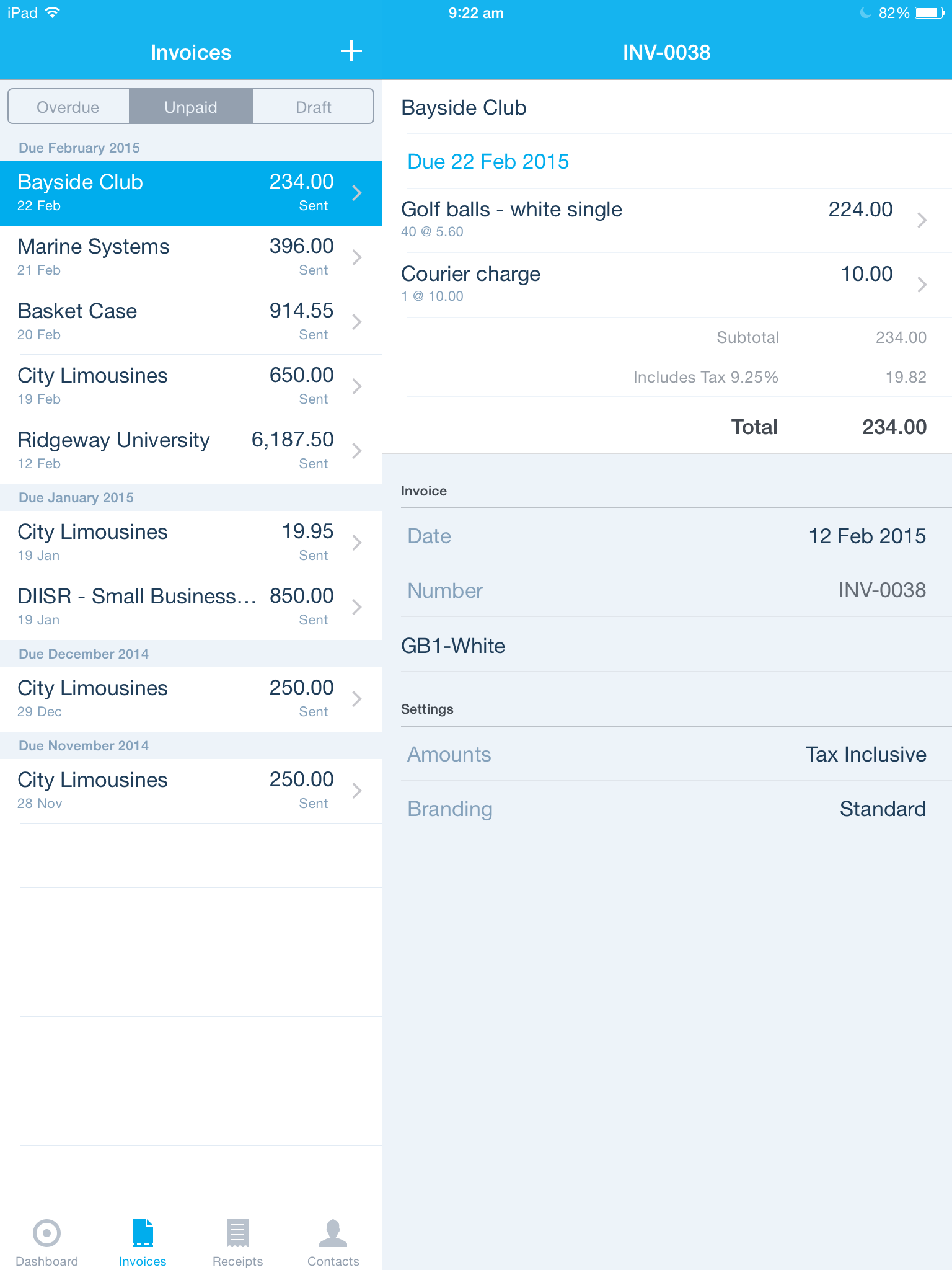The height and width of the screenshot is (1270, 952).
Task: Open the DIISR - Small Business invoice
Action: (x=190, y=607)
